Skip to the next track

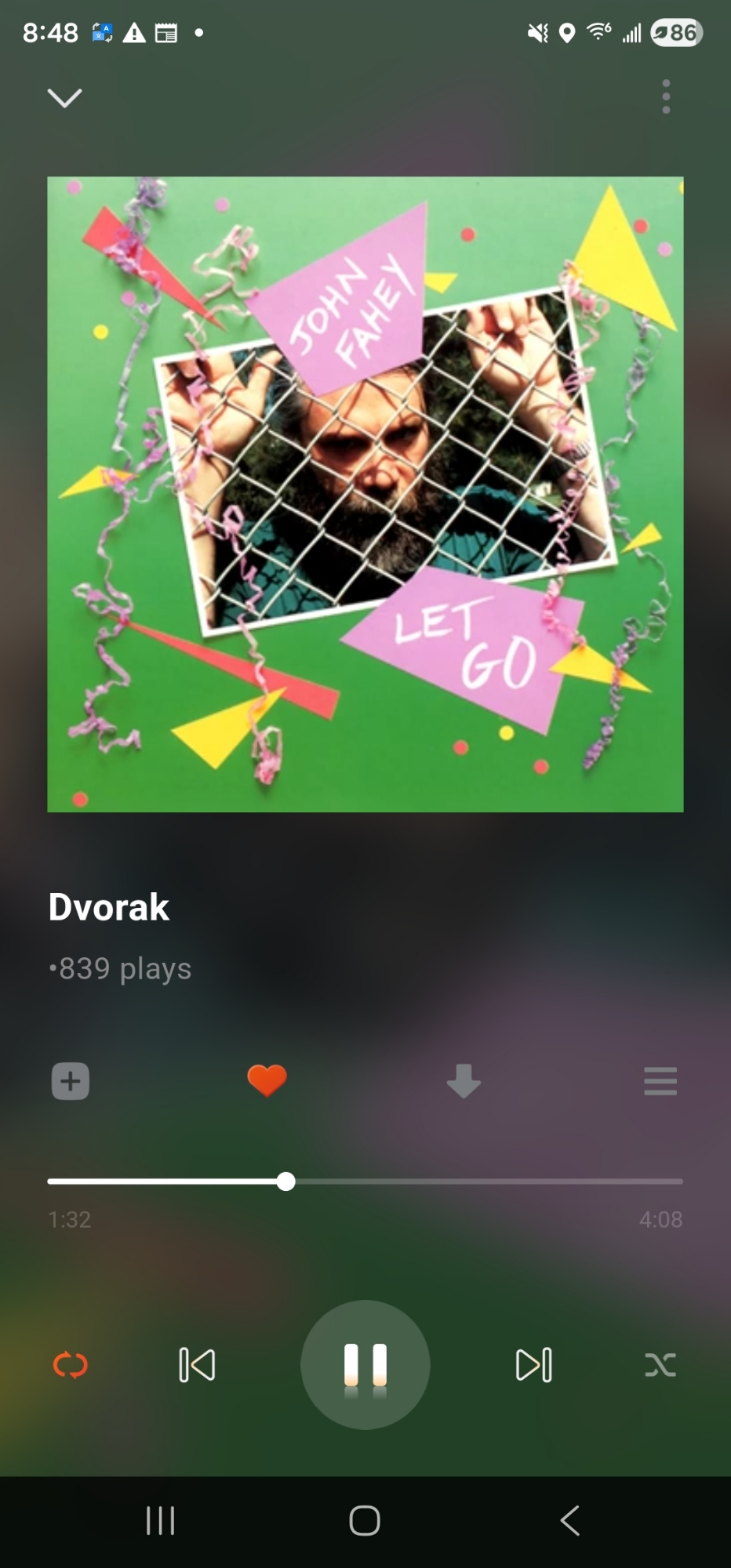tap(534, 1365)
